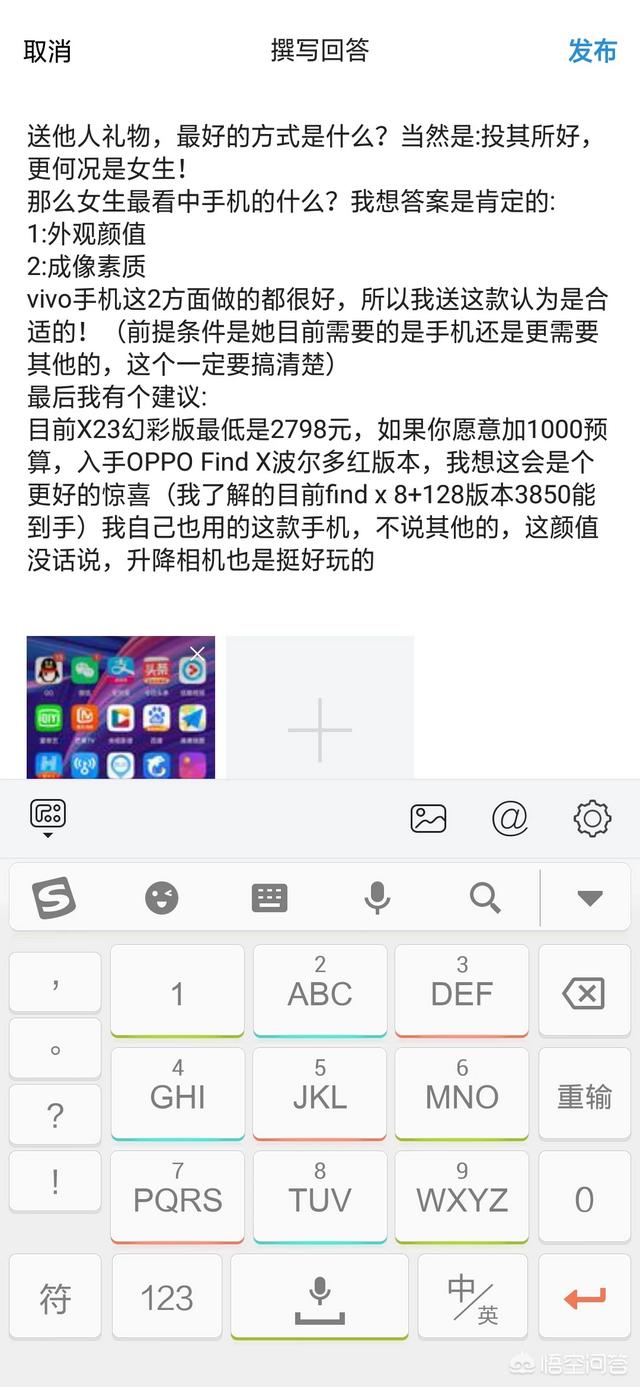Tap the 重输 key to retype
The width and height of the screenshot is (640, 1387).
tap(584, 1096)
